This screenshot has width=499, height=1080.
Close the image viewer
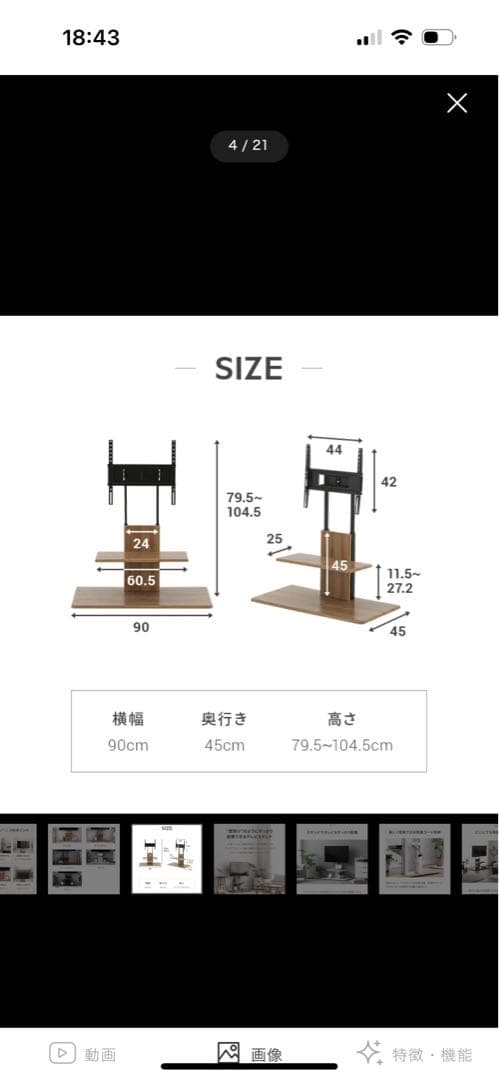[457, 103]
